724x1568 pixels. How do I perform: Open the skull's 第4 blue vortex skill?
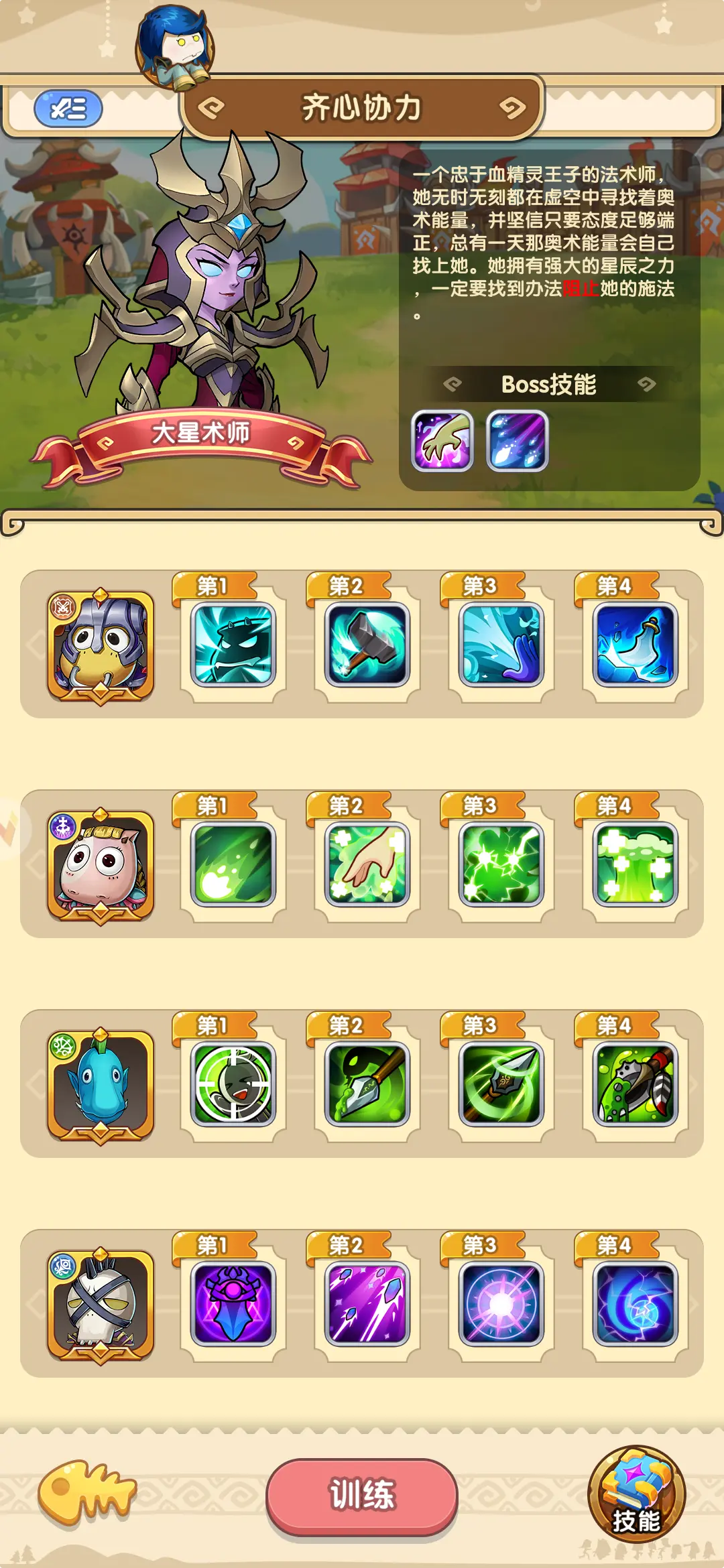point(636,1304)
